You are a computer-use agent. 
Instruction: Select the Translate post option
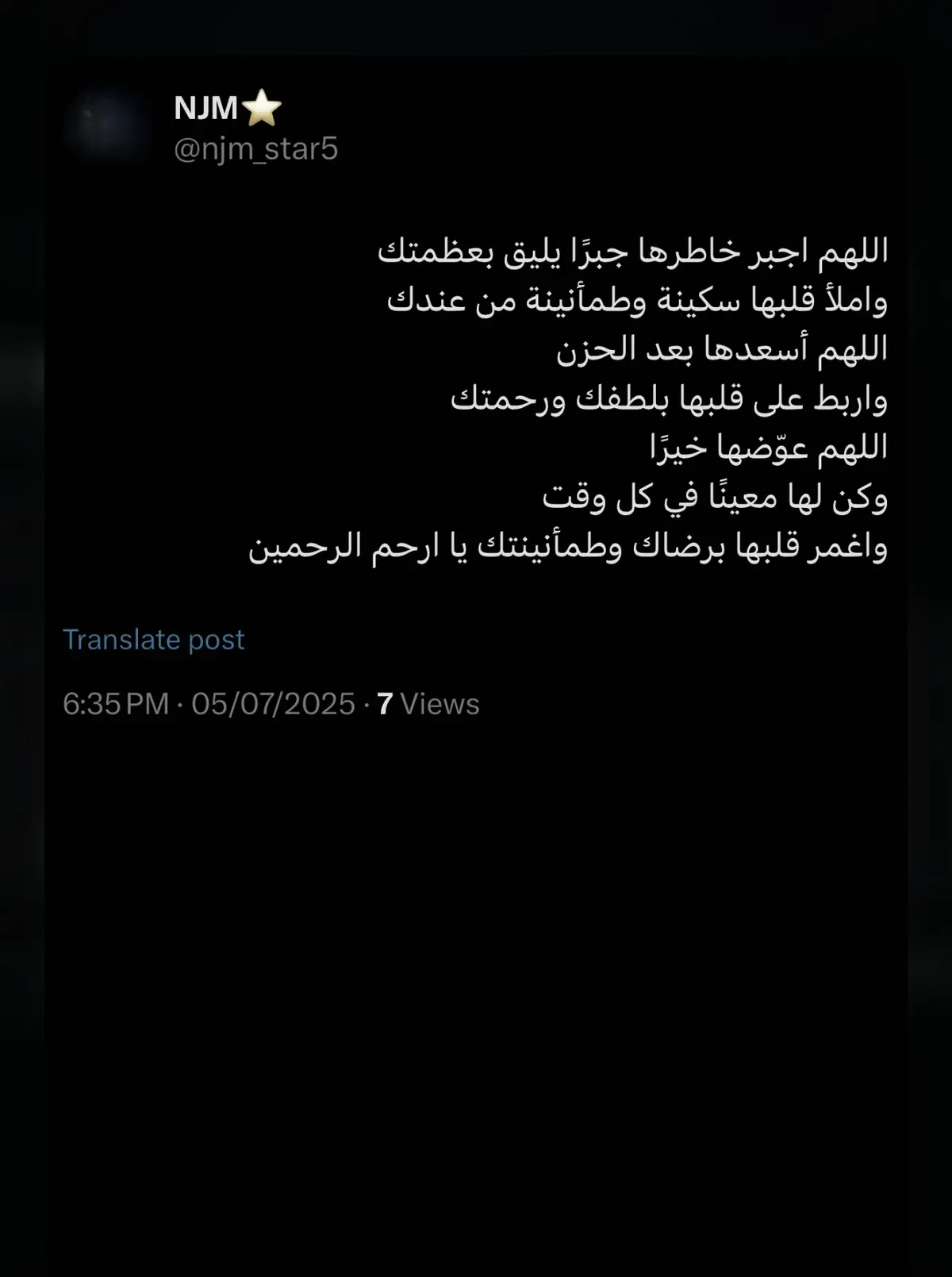(x=155, y=639)
